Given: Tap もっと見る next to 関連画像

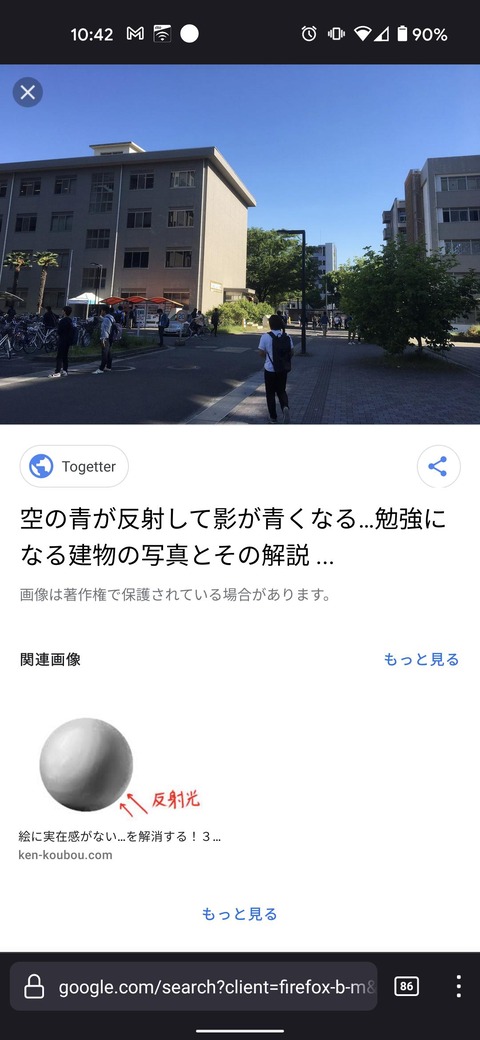Looking at the screenshot, I should tap(421, 659).
